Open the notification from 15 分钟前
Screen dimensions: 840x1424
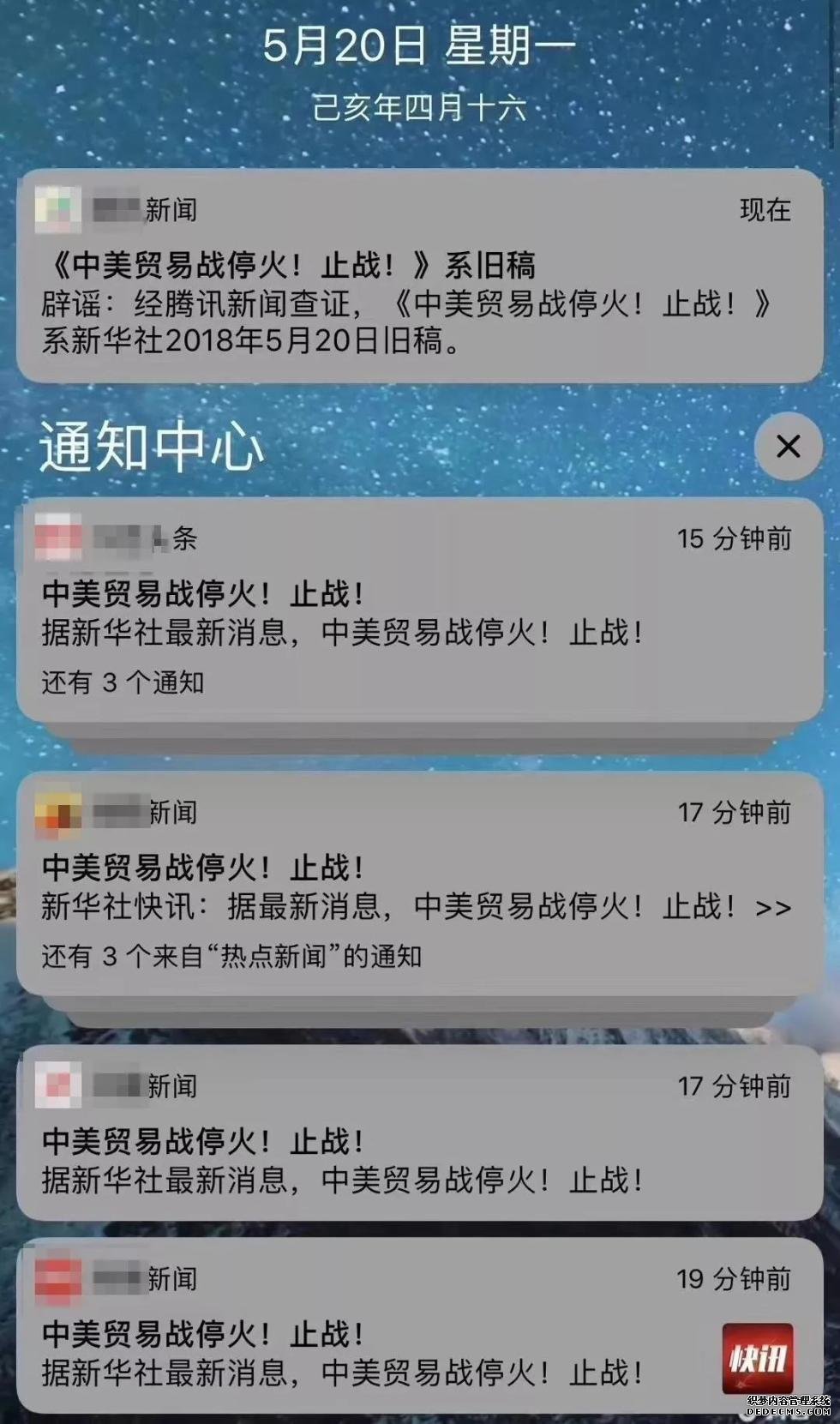[x=419, y=610]
